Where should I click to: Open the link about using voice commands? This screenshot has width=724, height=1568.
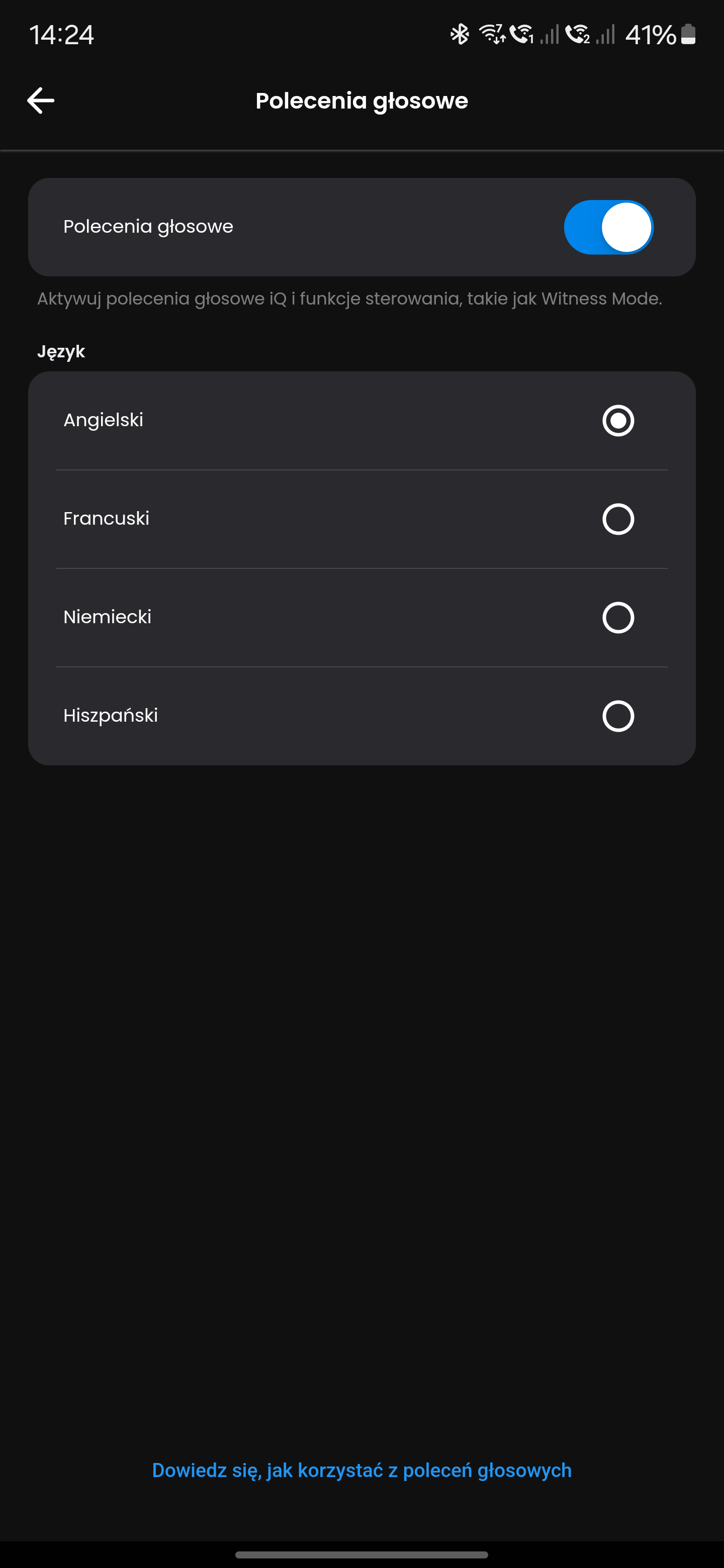tap(361, 1470)
